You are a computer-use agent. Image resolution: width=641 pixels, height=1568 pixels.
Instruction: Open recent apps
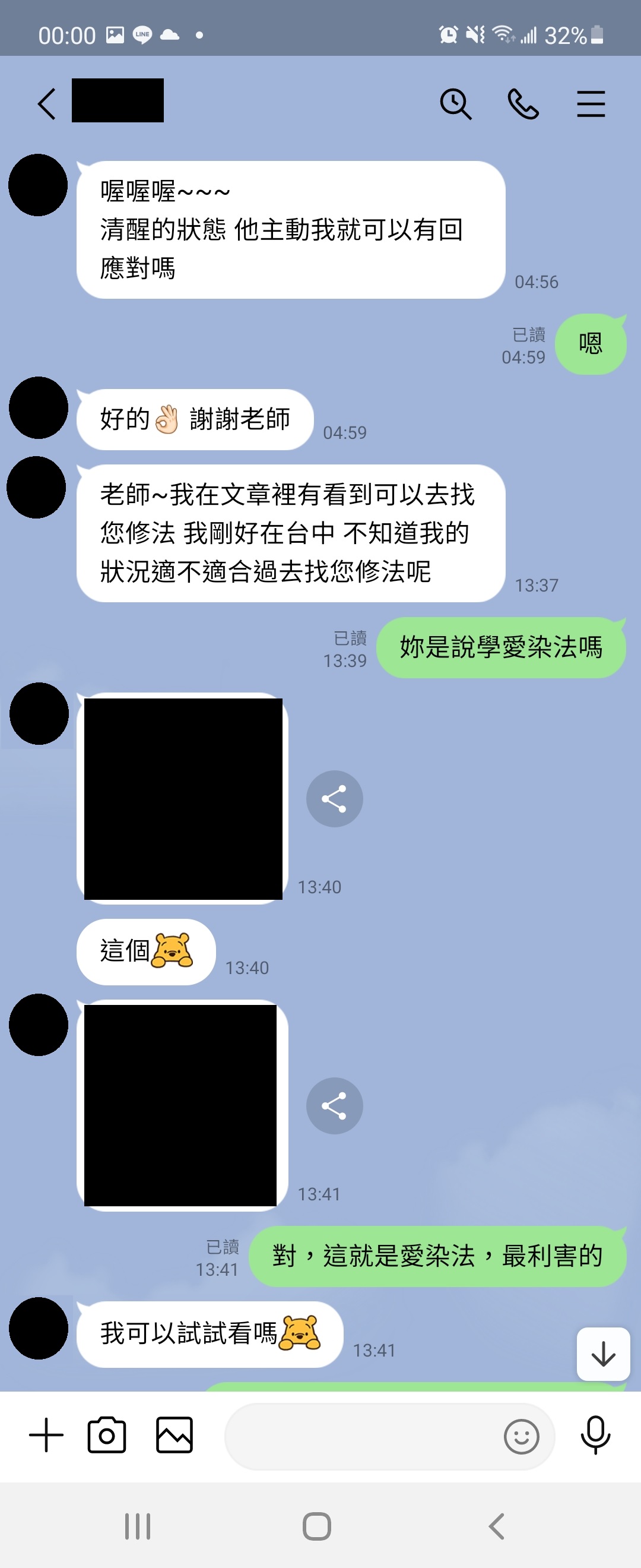pyautogui.click(x=138, y=1526)
